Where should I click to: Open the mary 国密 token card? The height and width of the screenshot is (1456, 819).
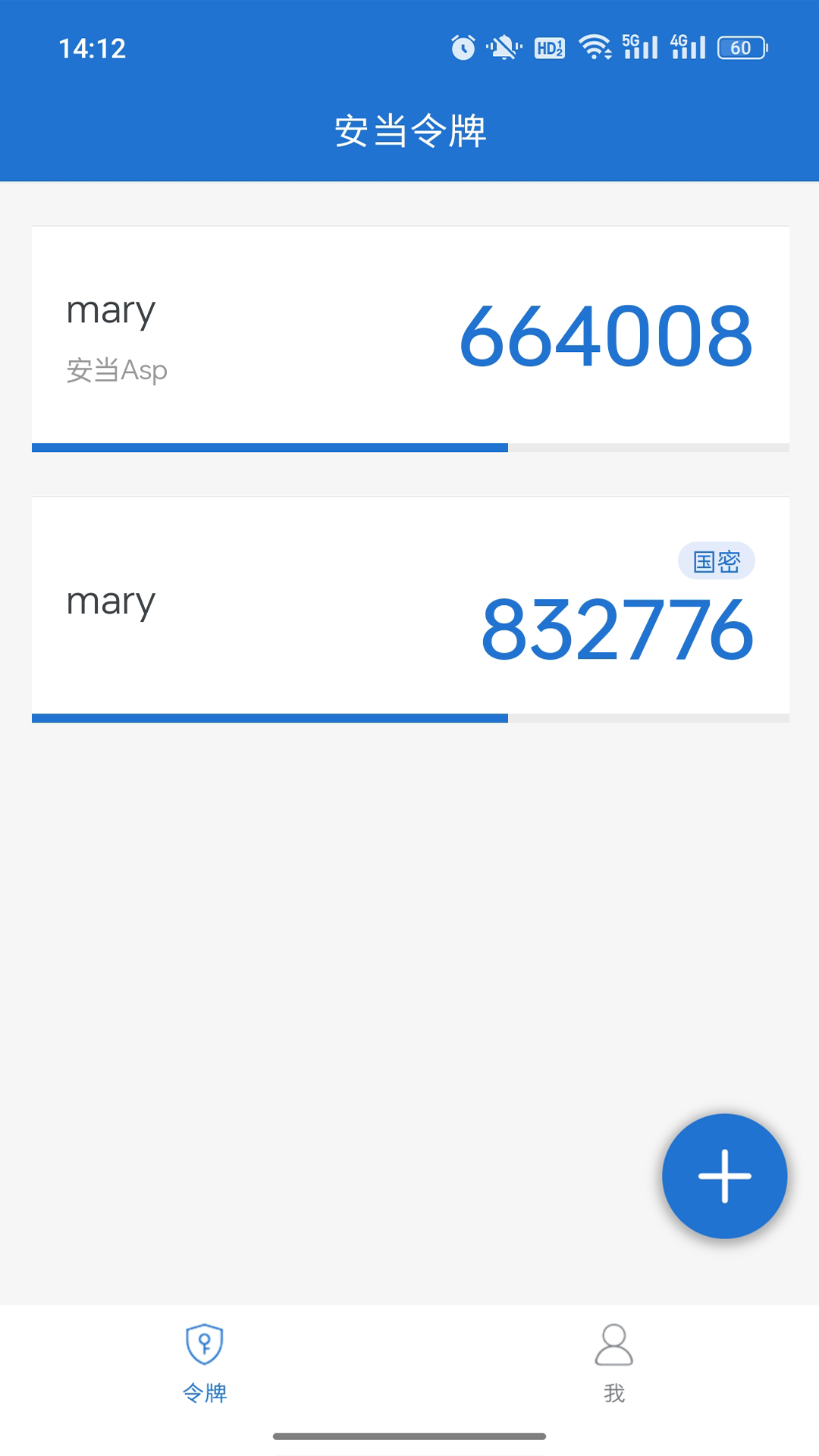410,610
